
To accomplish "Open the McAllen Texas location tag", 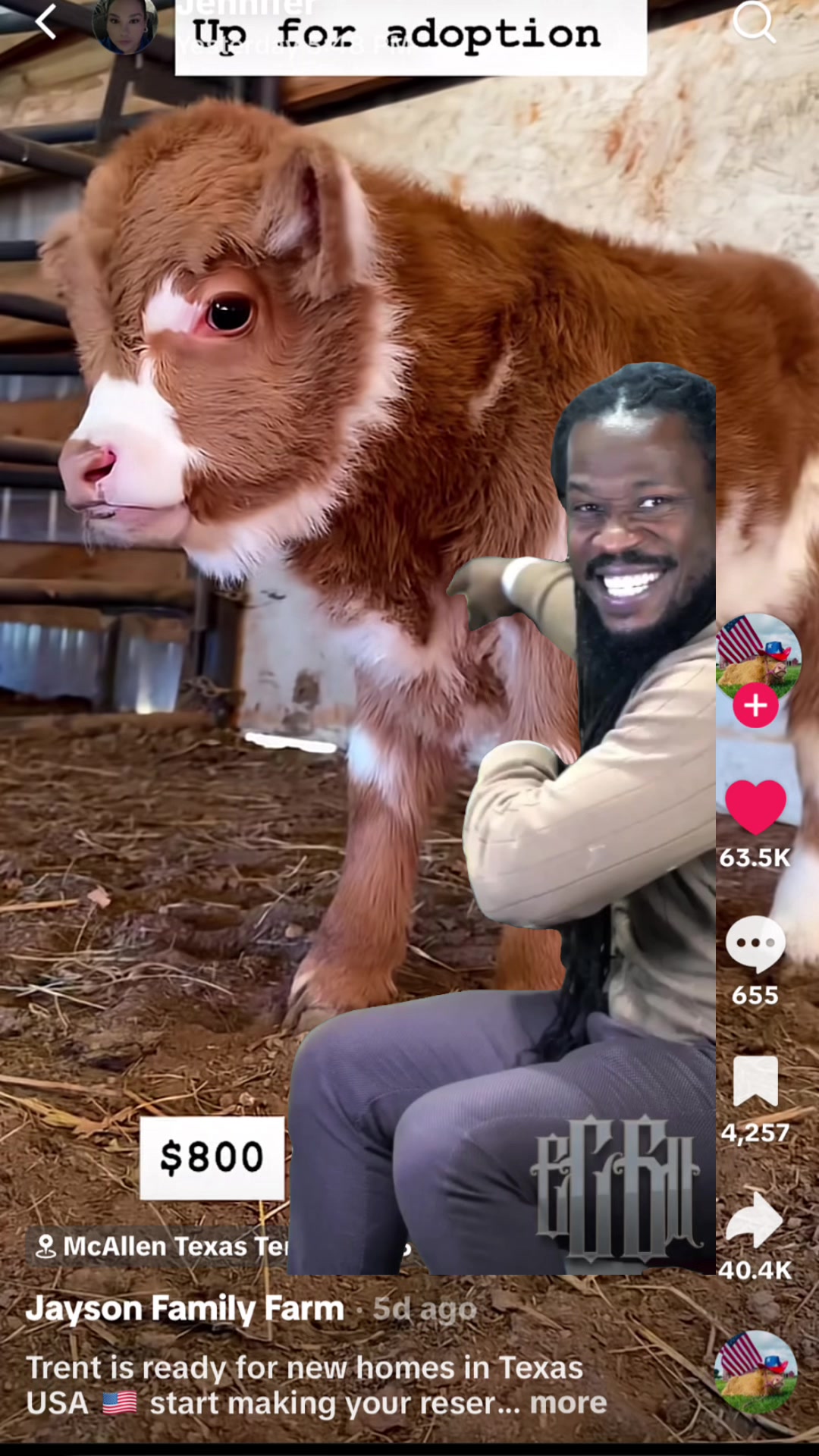I will click(x=159, y=1246).
